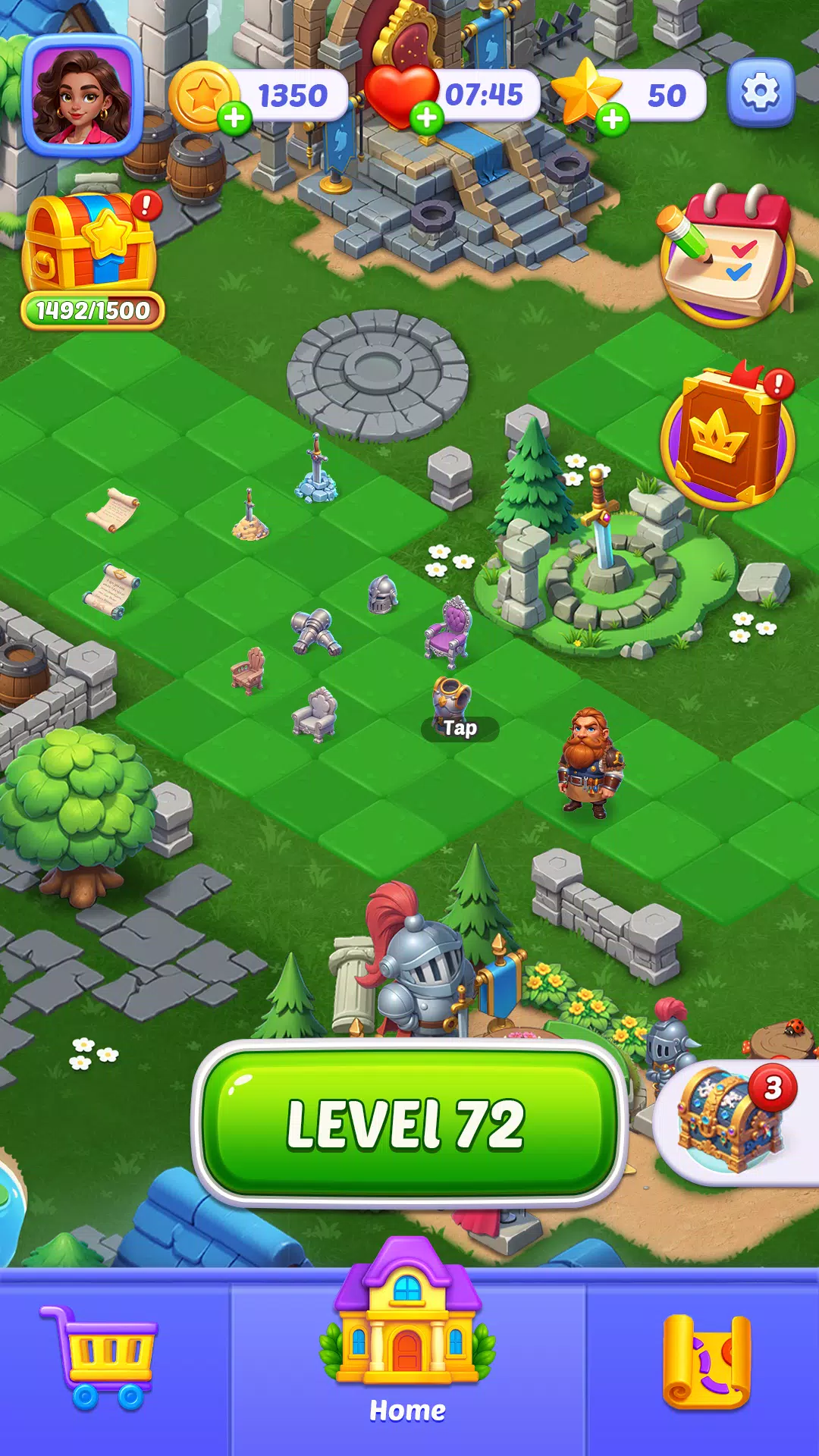The image size is (819, 1456).
Task: Open the settings gear
Action: (760, 93)
